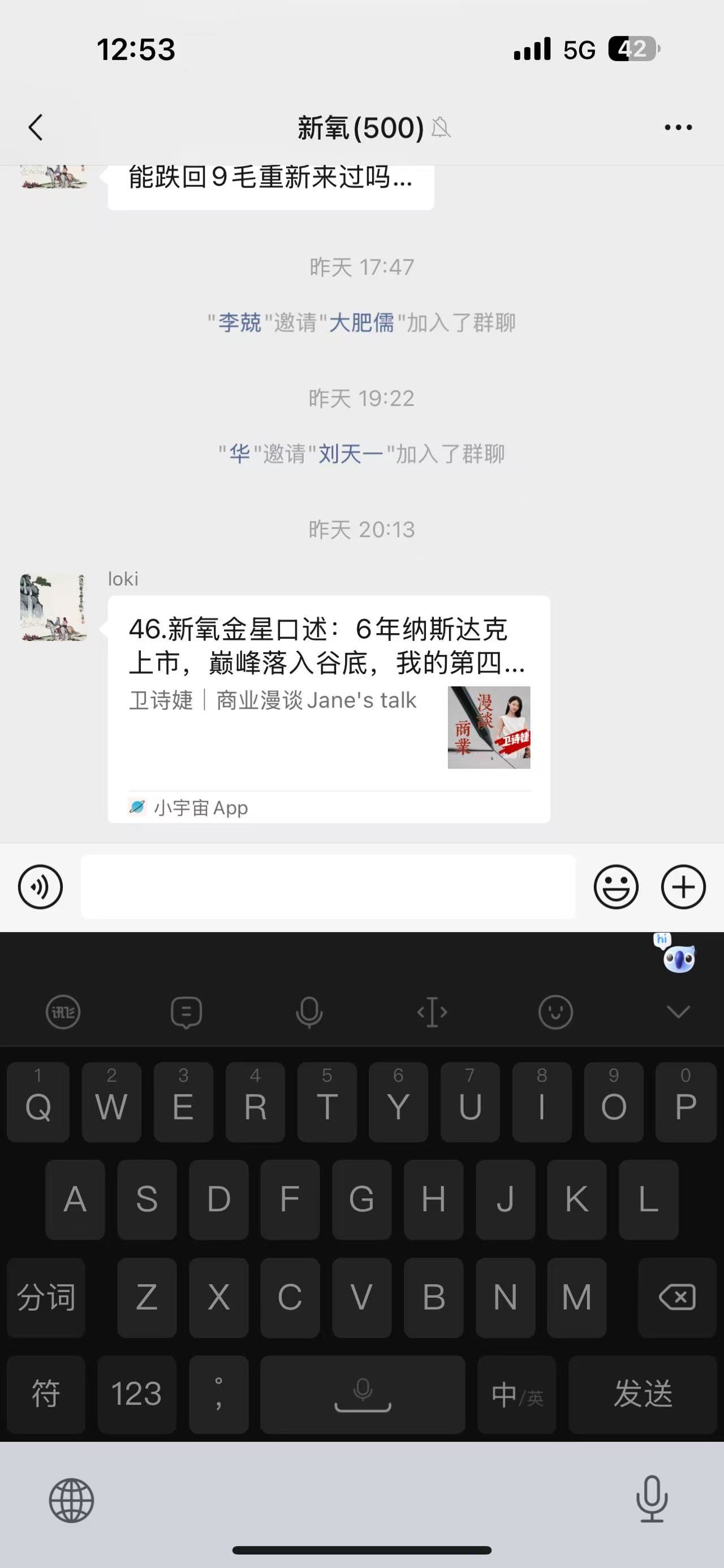This screenshot has height=1568, width=724.
Task: Switch to the 123 number keyboard
Action: [x=137, y=1394]
